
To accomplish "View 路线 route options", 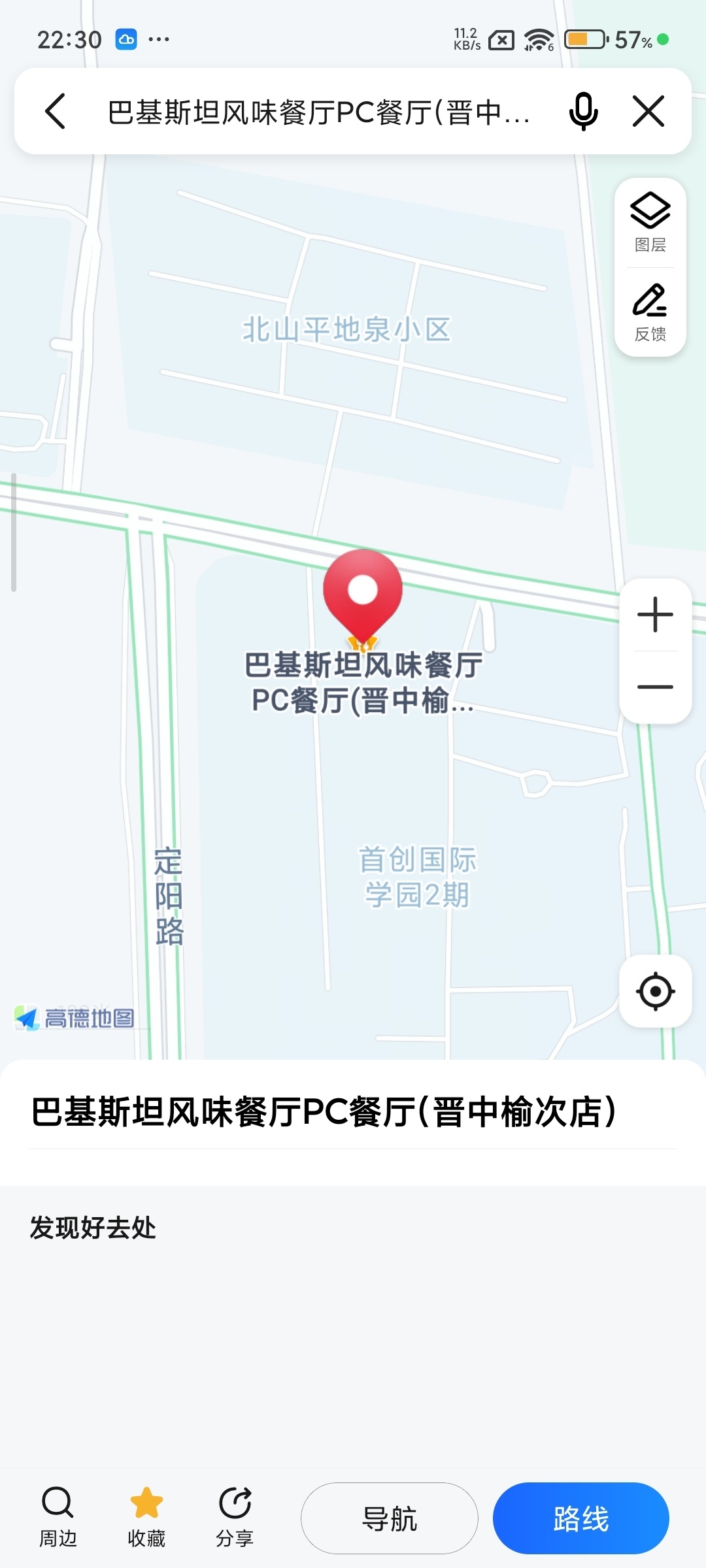I will pos(580,1518).
